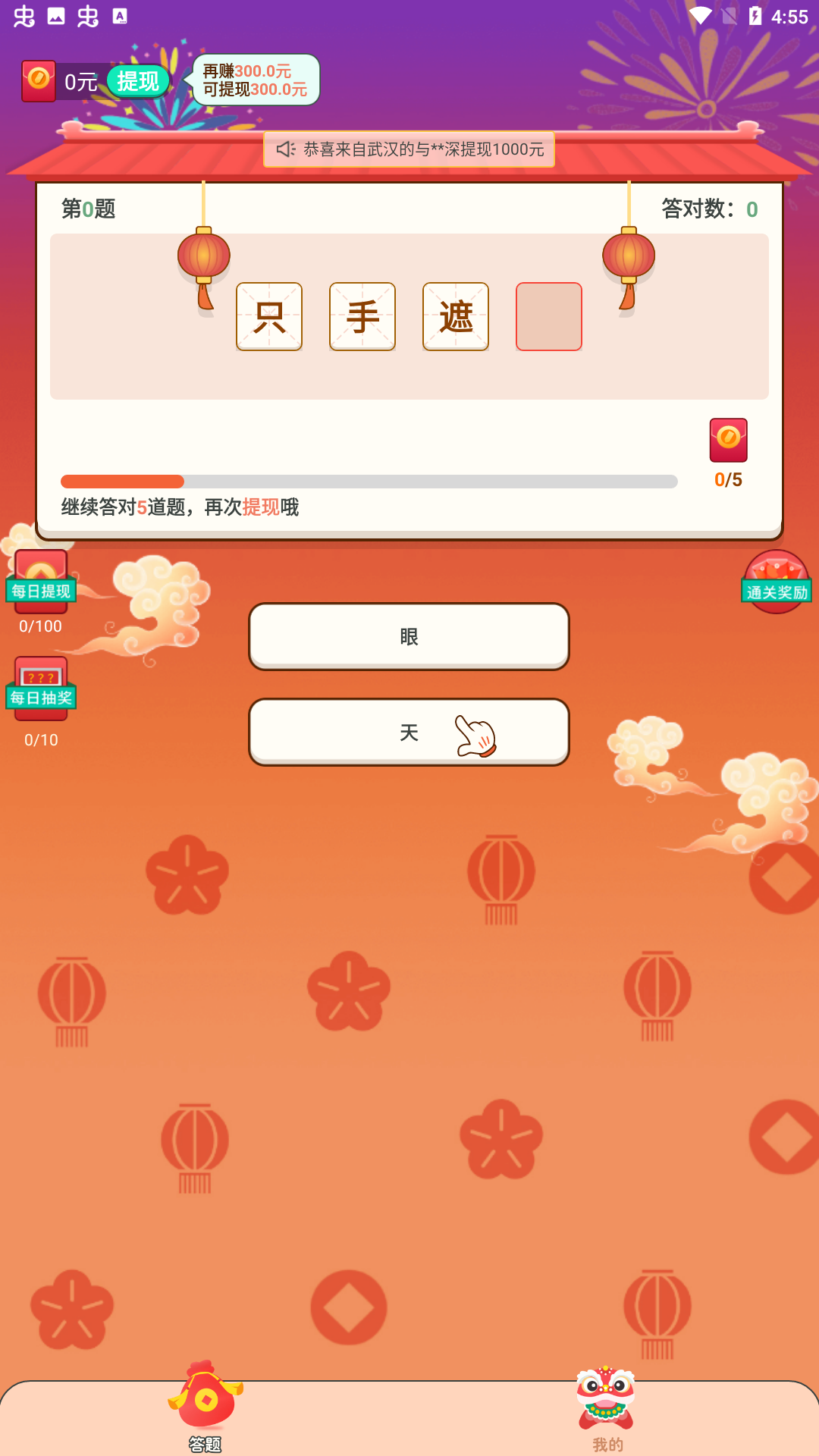Choose the answer 天

pos(409,733)
